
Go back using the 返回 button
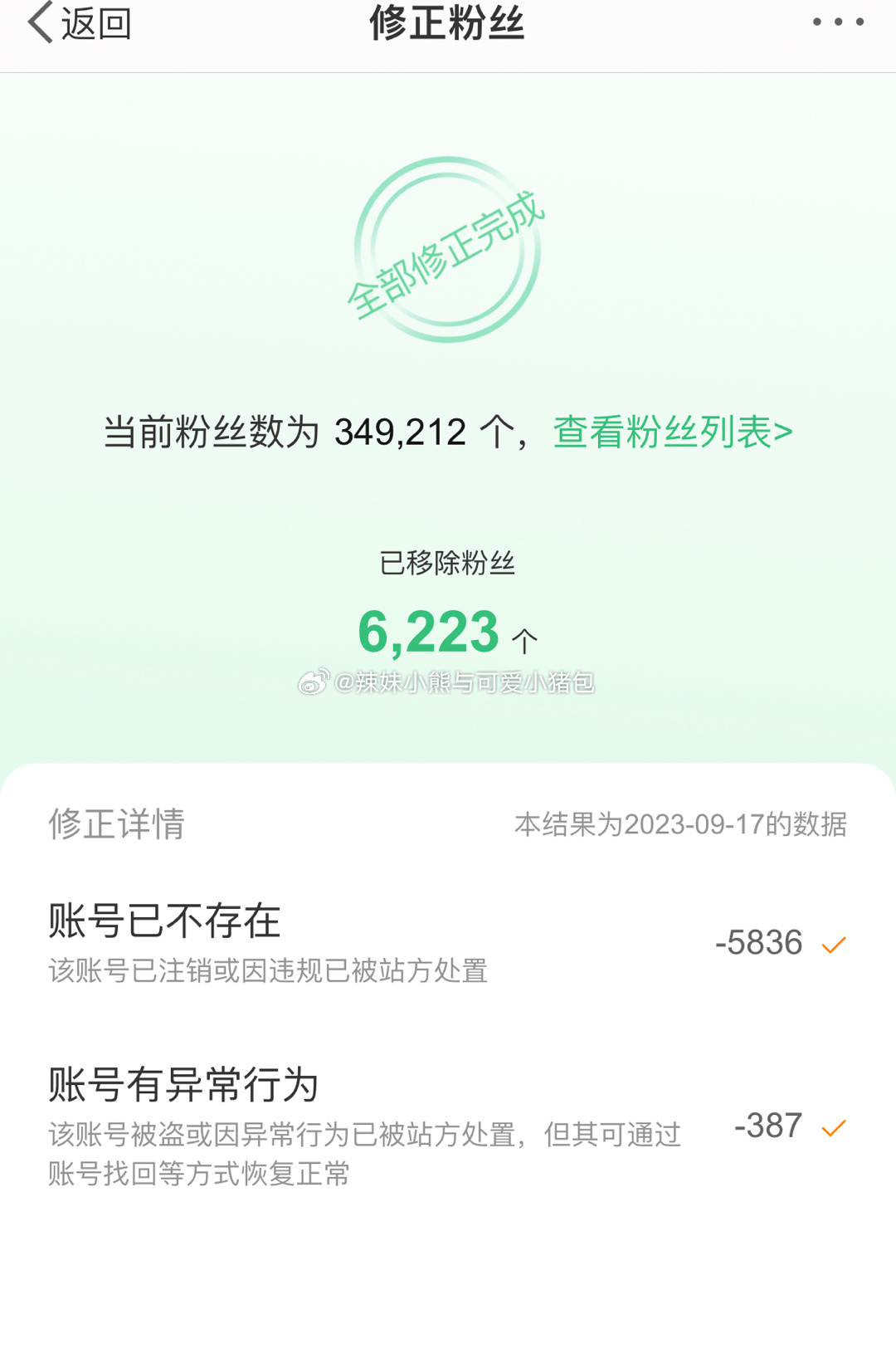pos(79,23)
